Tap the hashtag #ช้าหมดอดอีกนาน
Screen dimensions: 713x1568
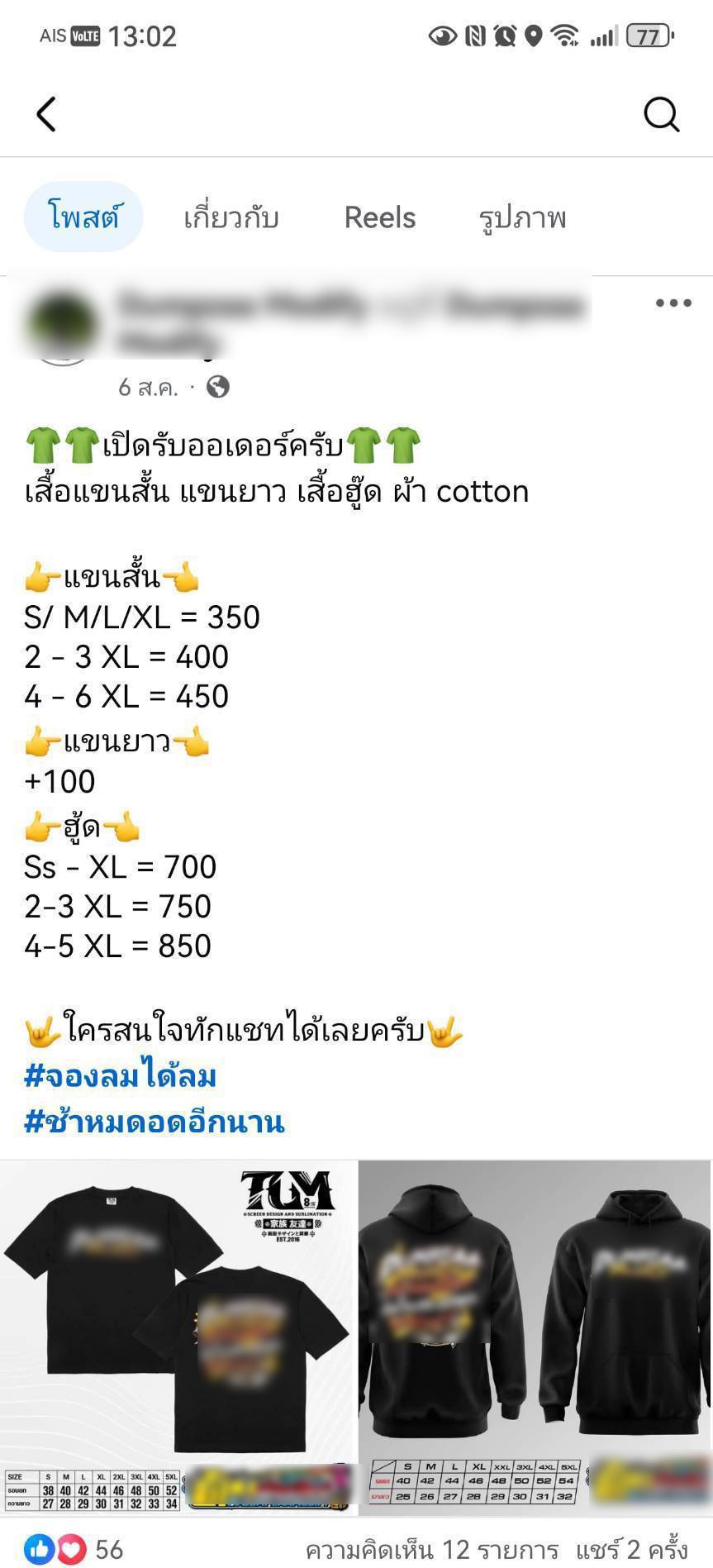(x=154, y=1122)
